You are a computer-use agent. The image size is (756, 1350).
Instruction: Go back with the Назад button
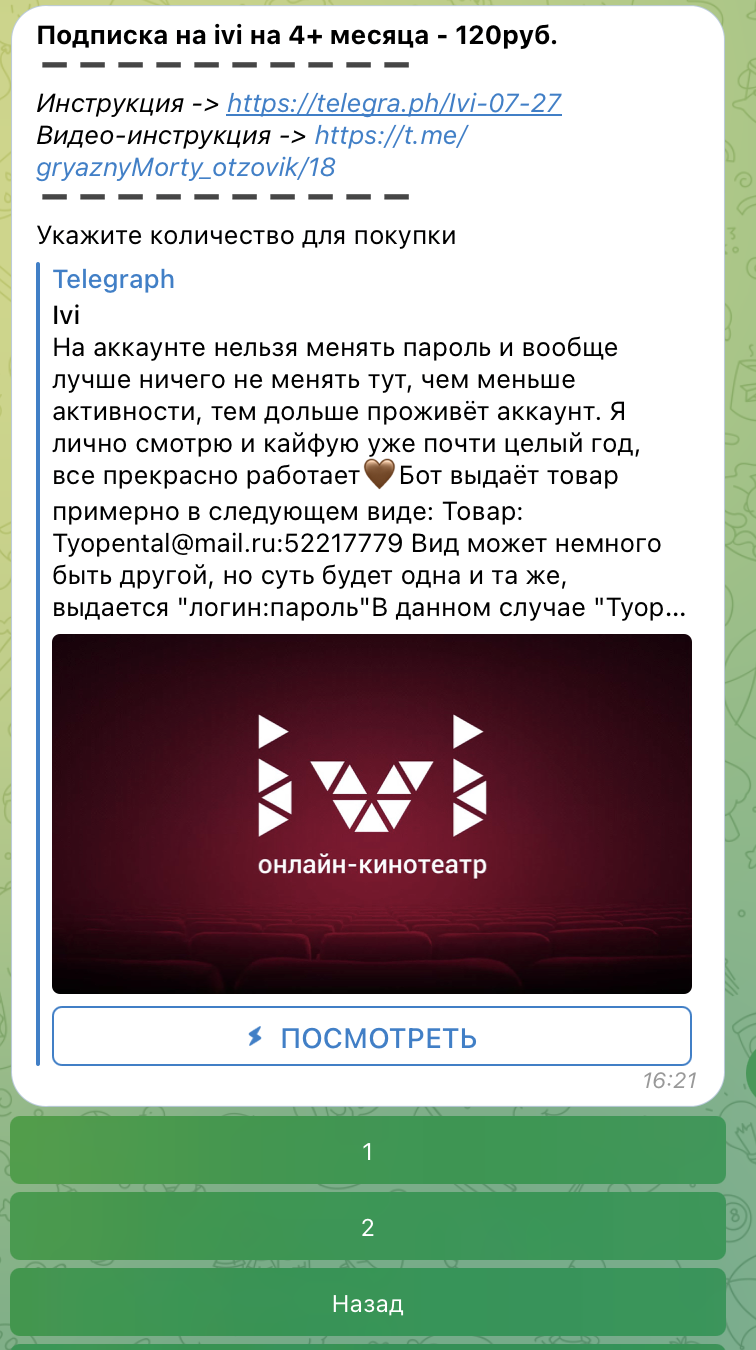(367, 1303)
